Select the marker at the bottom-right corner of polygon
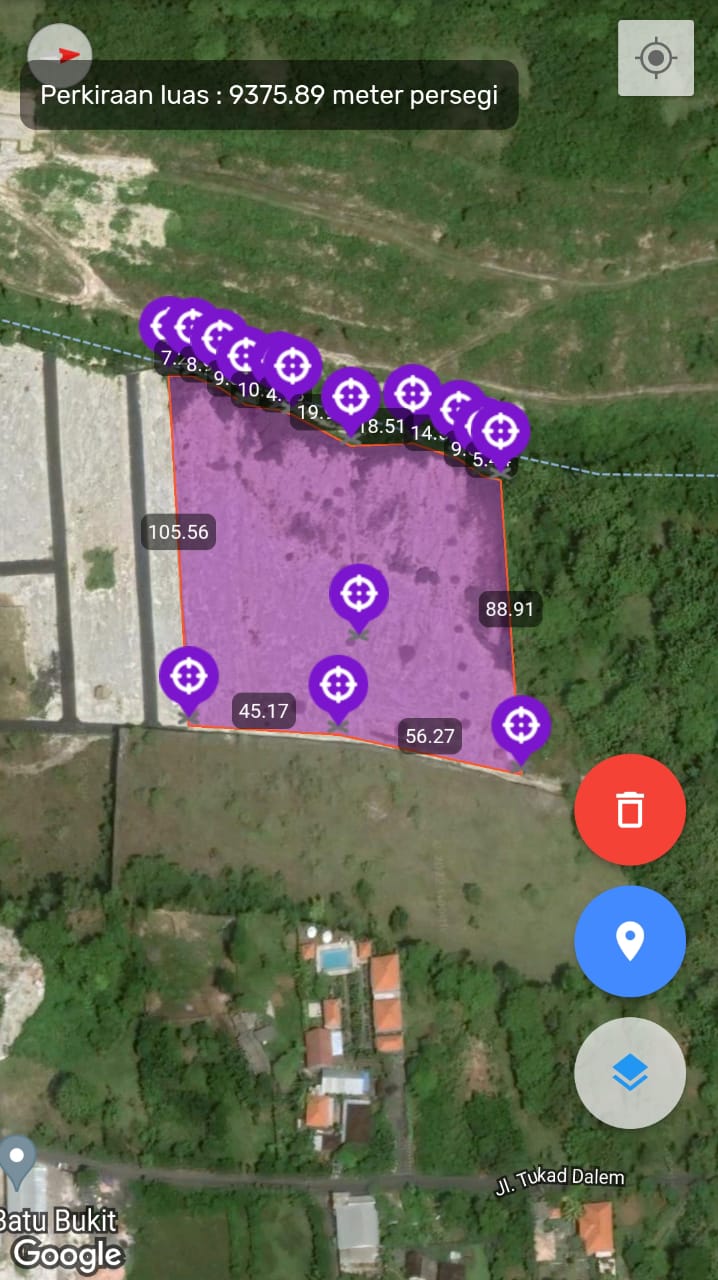 pyautogui.click(x=521, y=725)
